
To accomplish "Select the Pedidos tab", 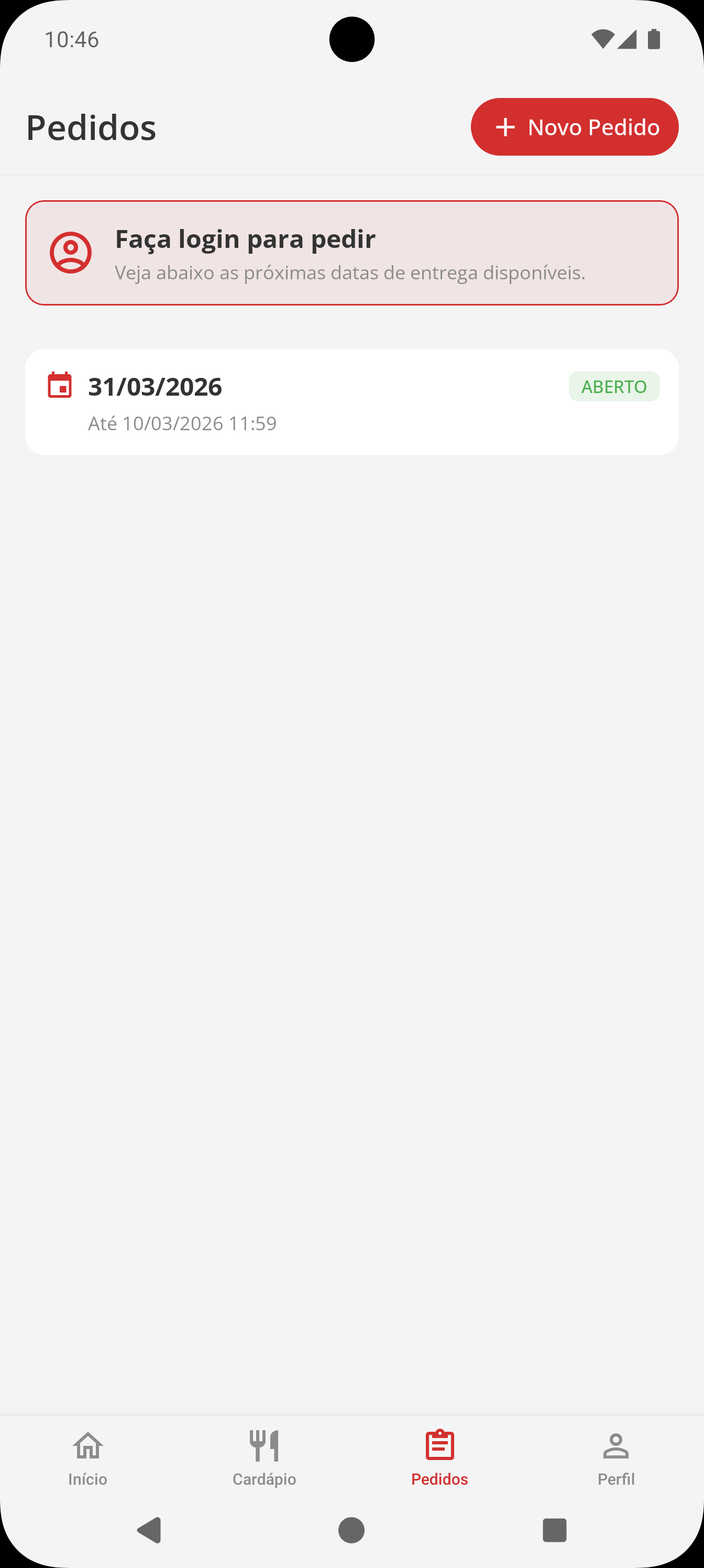I will [x=439, y=1458].
